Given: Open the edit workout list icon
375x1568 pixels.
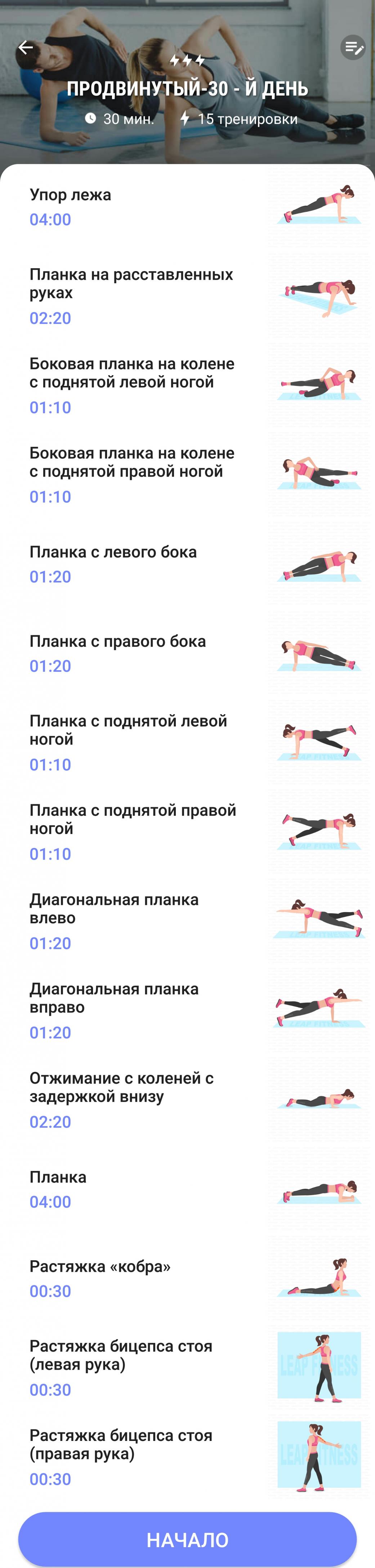Looking at the screenshot, I should (x=352, y=48).
